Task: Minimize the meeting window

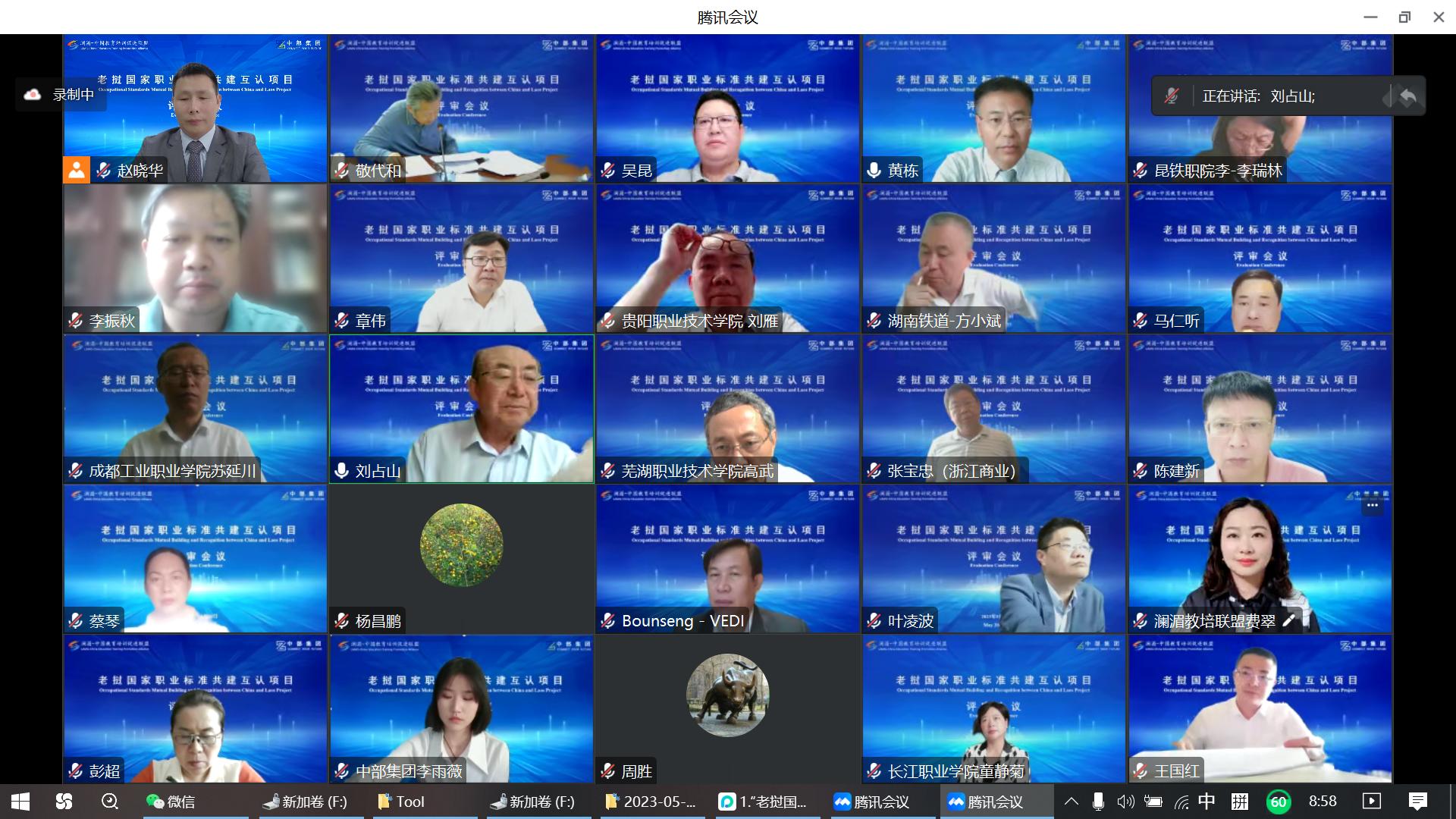Action: (x=1370, y=17)
